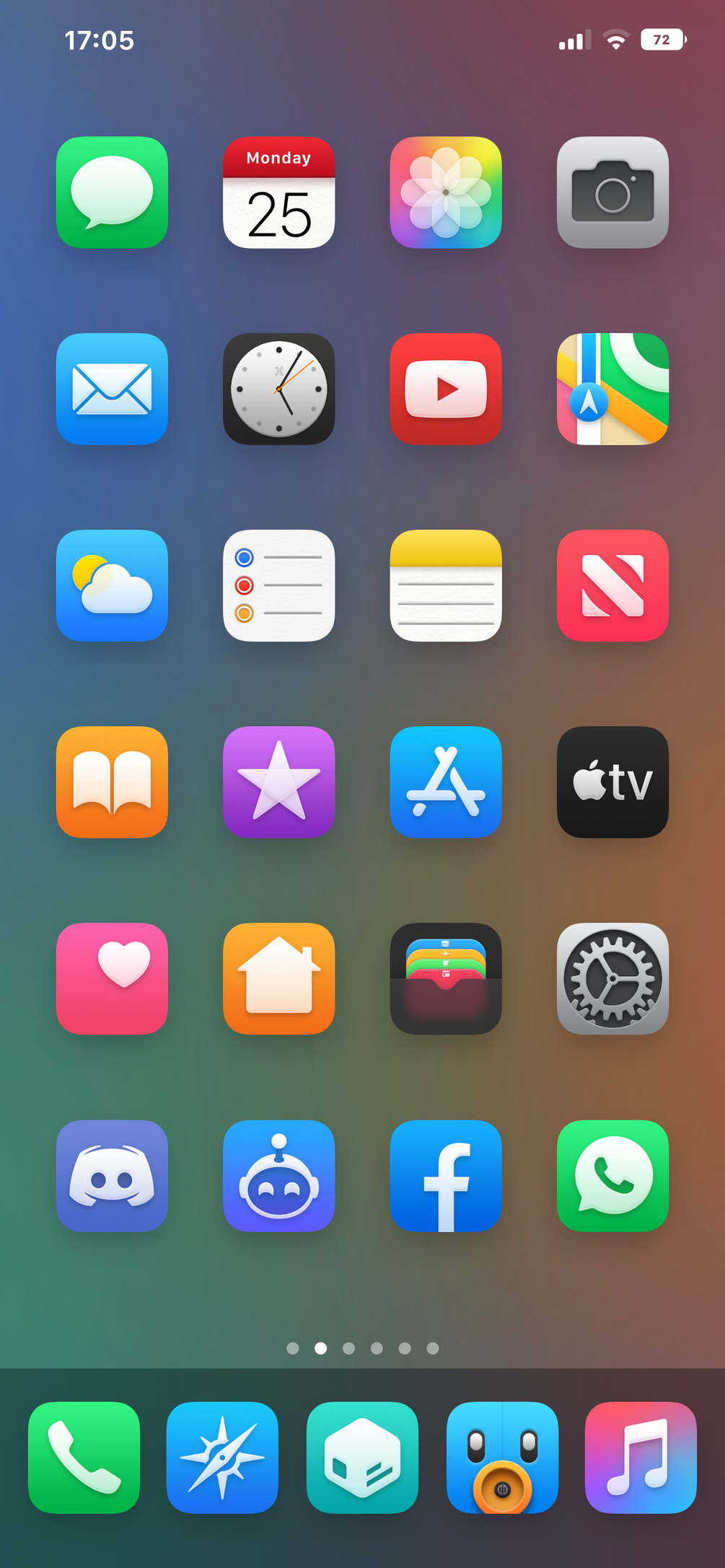Open the Reminders app
Screen dimensions: 725x1568
[x=278, y=585]
